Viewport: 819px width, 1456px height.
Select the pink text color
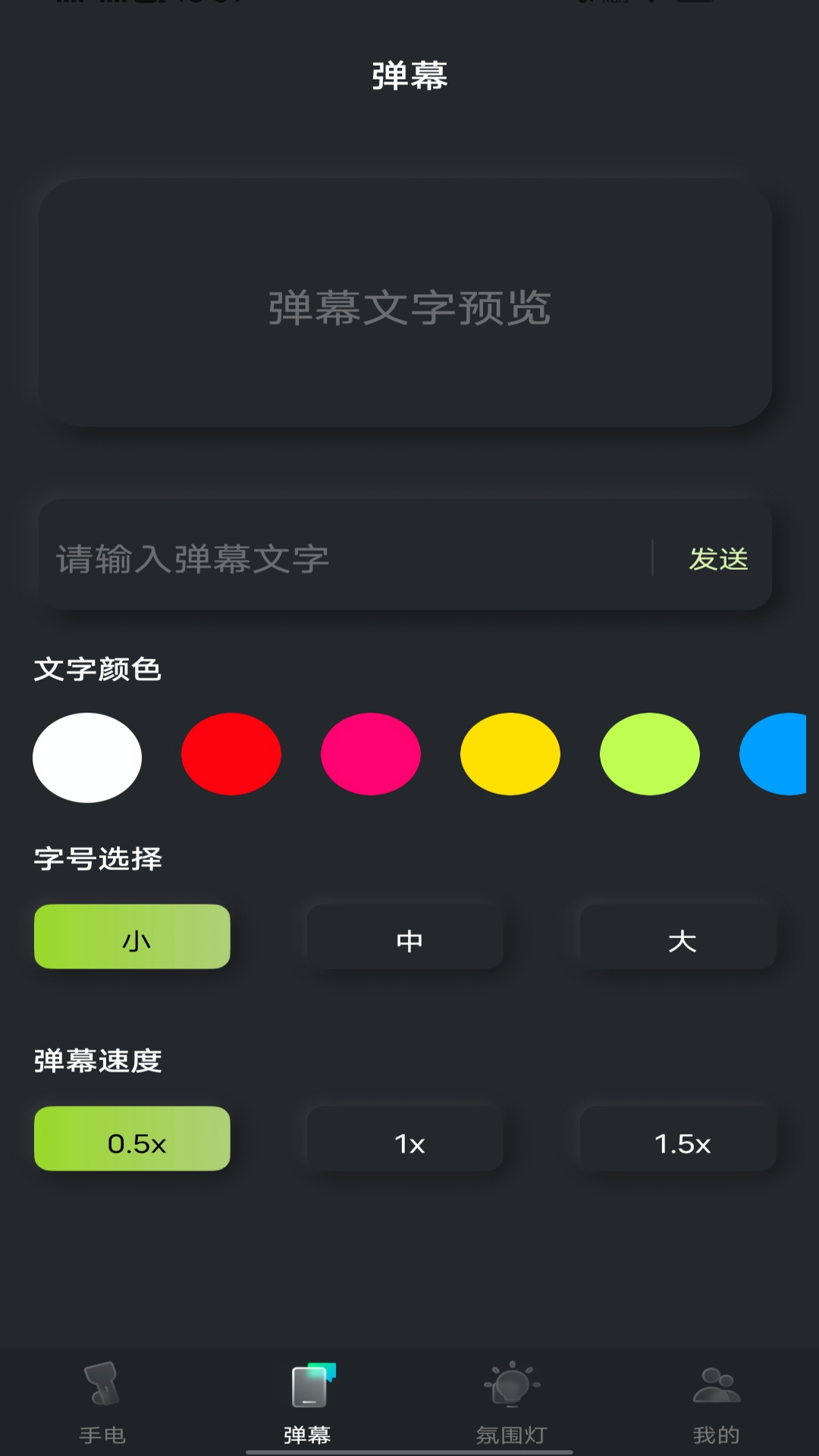click(371, 754)
